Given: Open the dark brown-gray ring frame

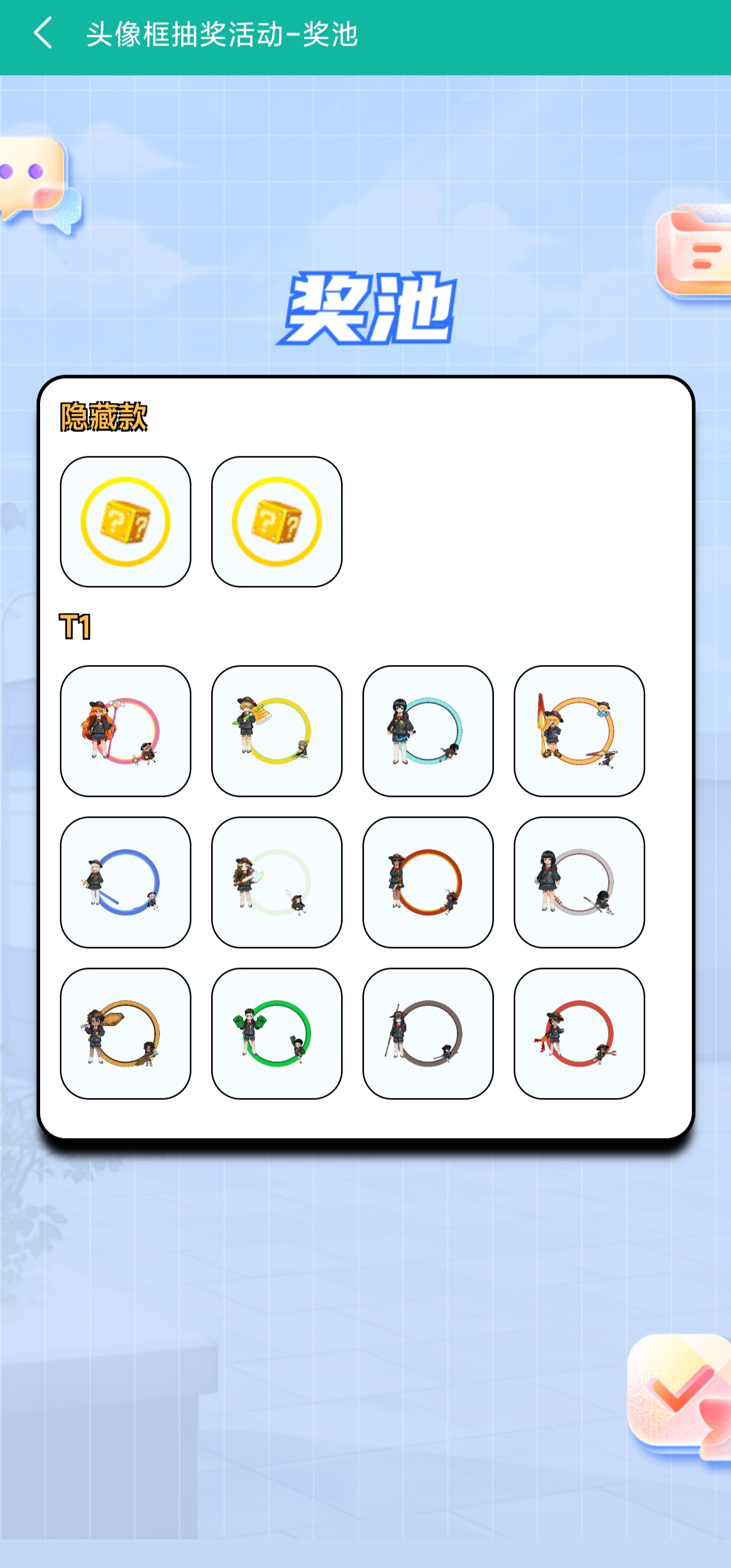Looking at the screenshot, I should [x=428, y=1033].
